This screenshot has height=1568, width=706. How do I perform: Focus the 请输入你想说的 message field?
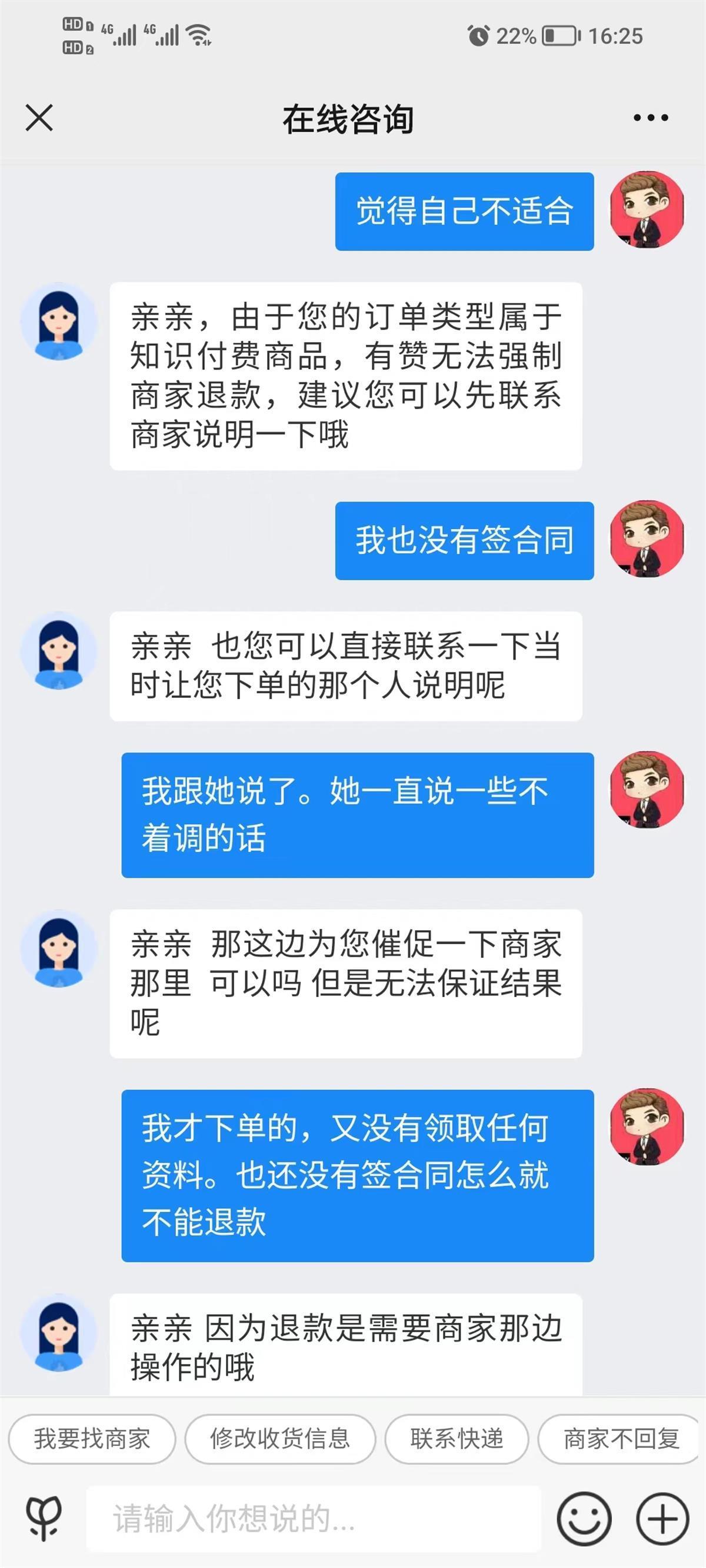(314, 1519)
